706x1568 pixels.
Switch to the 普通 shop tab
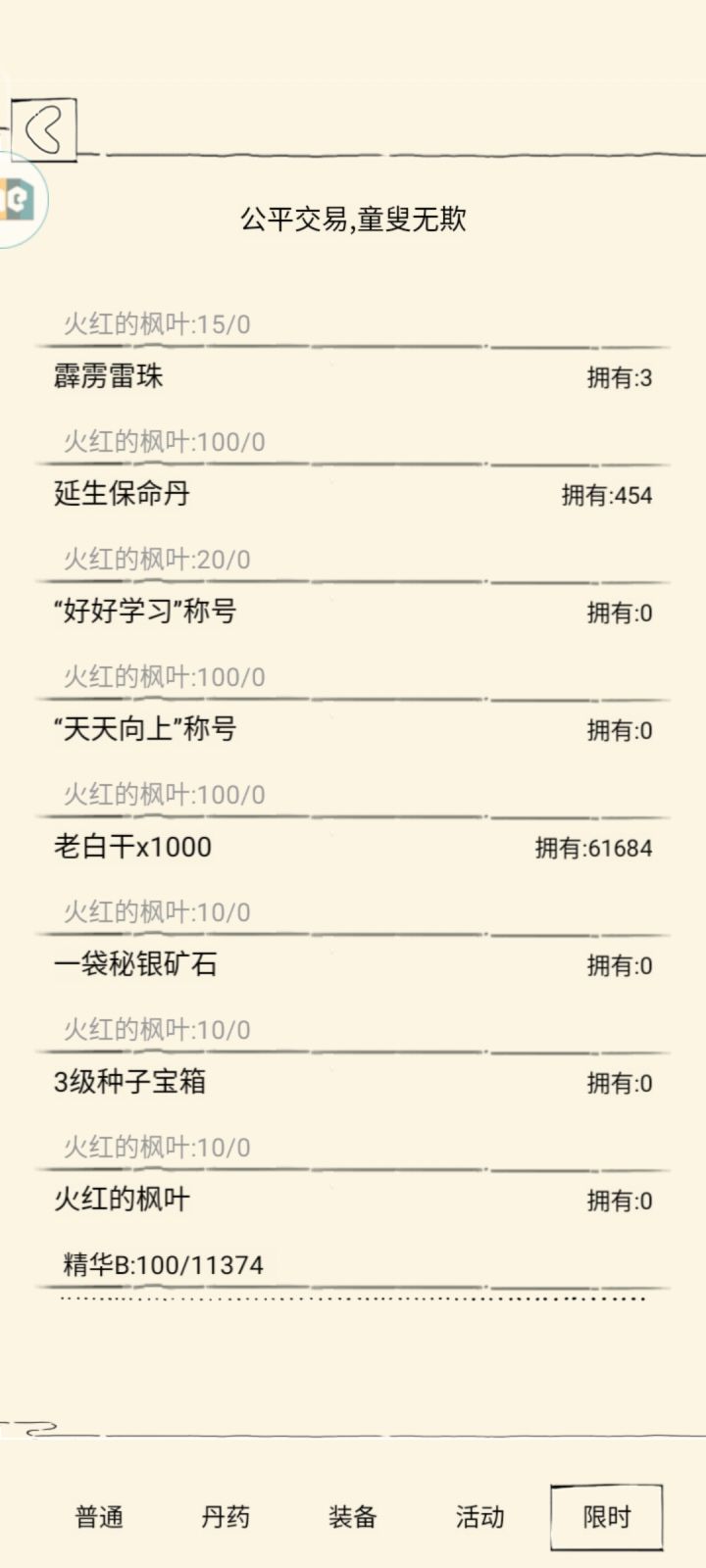98,1516
